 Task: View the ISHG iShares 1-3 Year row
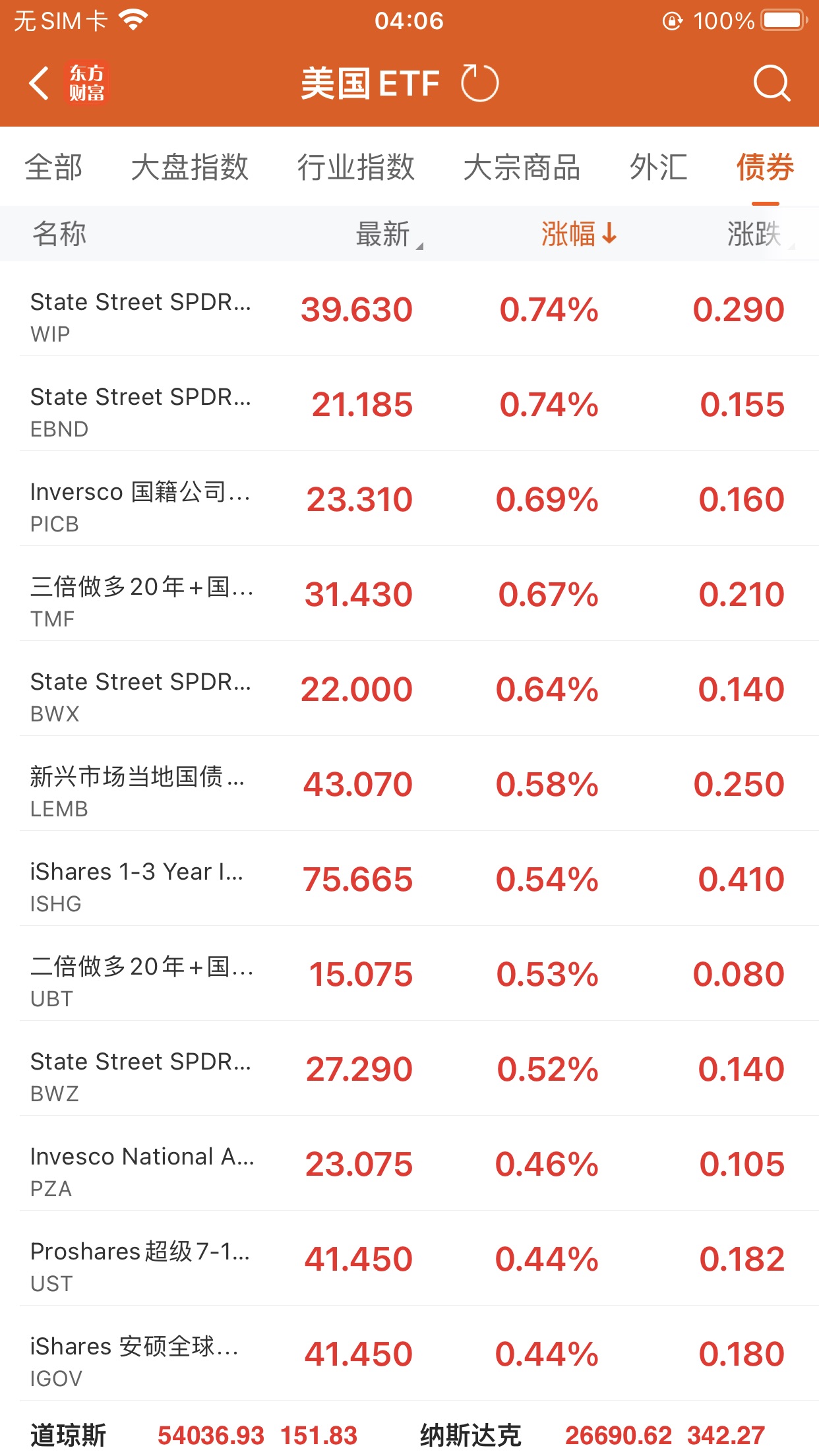click(409, 878)
